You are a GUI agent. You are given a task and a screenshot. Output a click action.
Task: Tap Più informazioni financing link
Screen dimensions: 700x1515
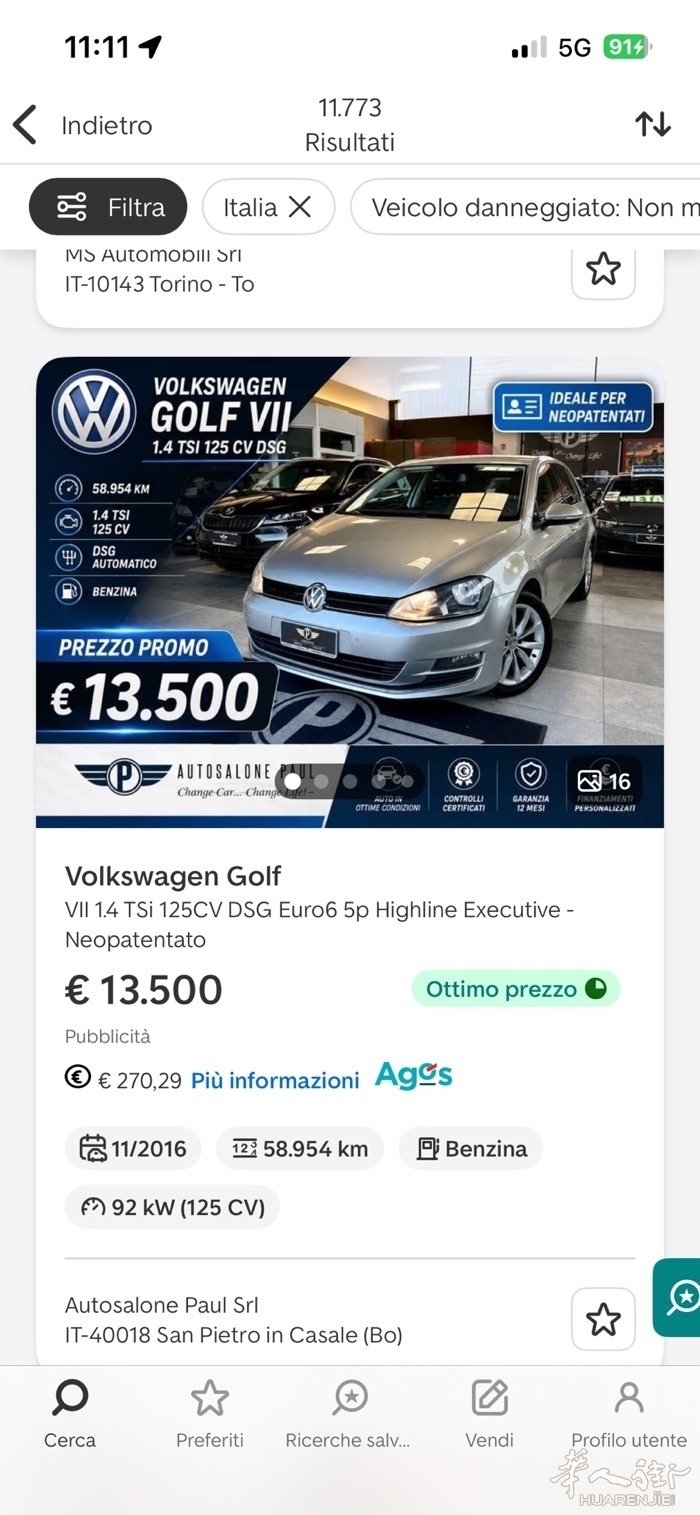[275, 1080]
